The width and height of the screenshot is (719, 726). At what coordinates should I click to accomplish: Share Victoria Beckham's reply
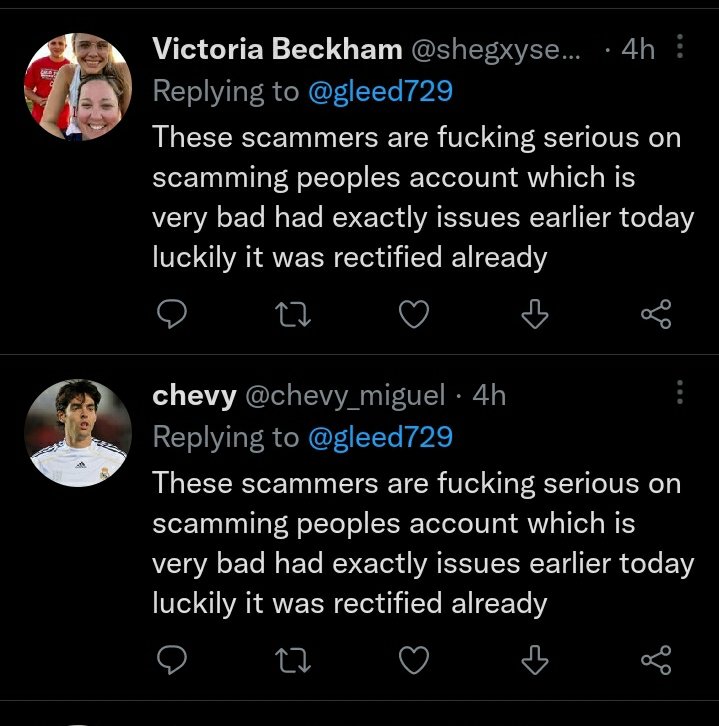tap(656, 316)
